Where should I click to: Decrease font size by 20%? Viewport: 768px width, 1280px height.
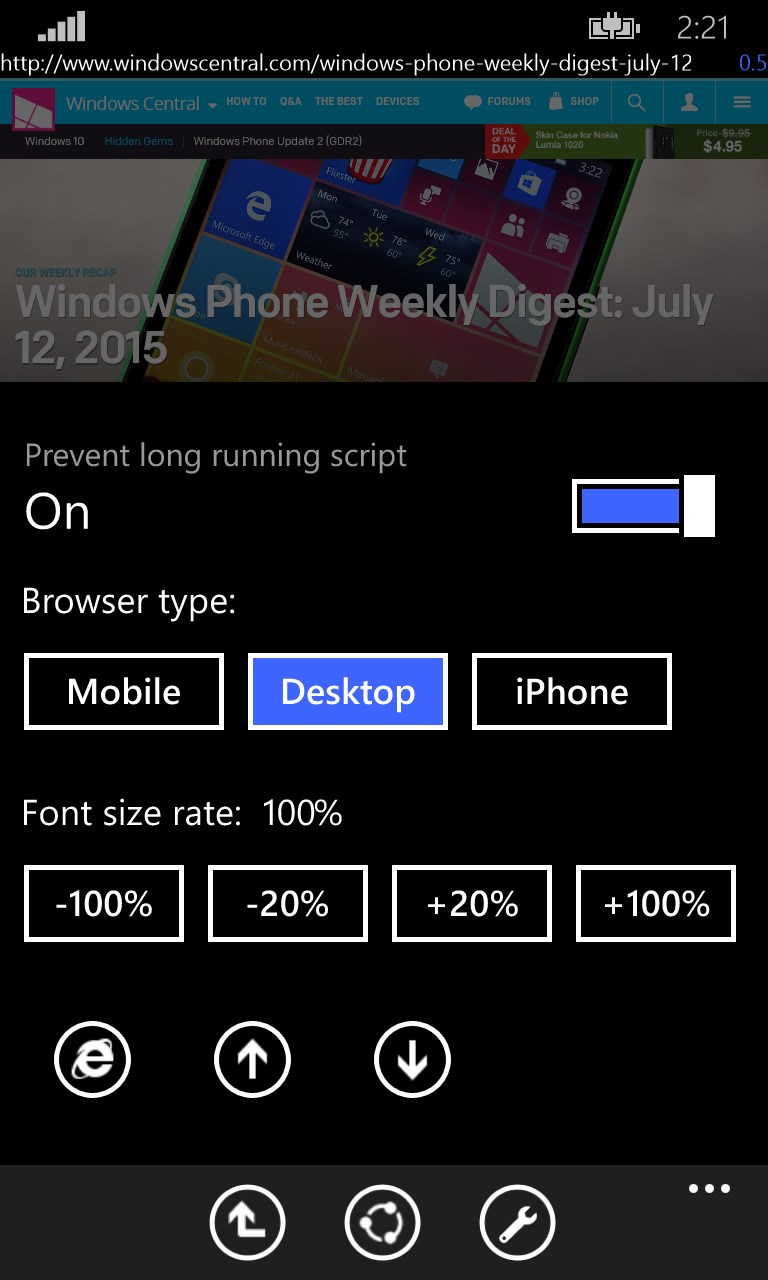pyautogui.click(x=288, y=904)
